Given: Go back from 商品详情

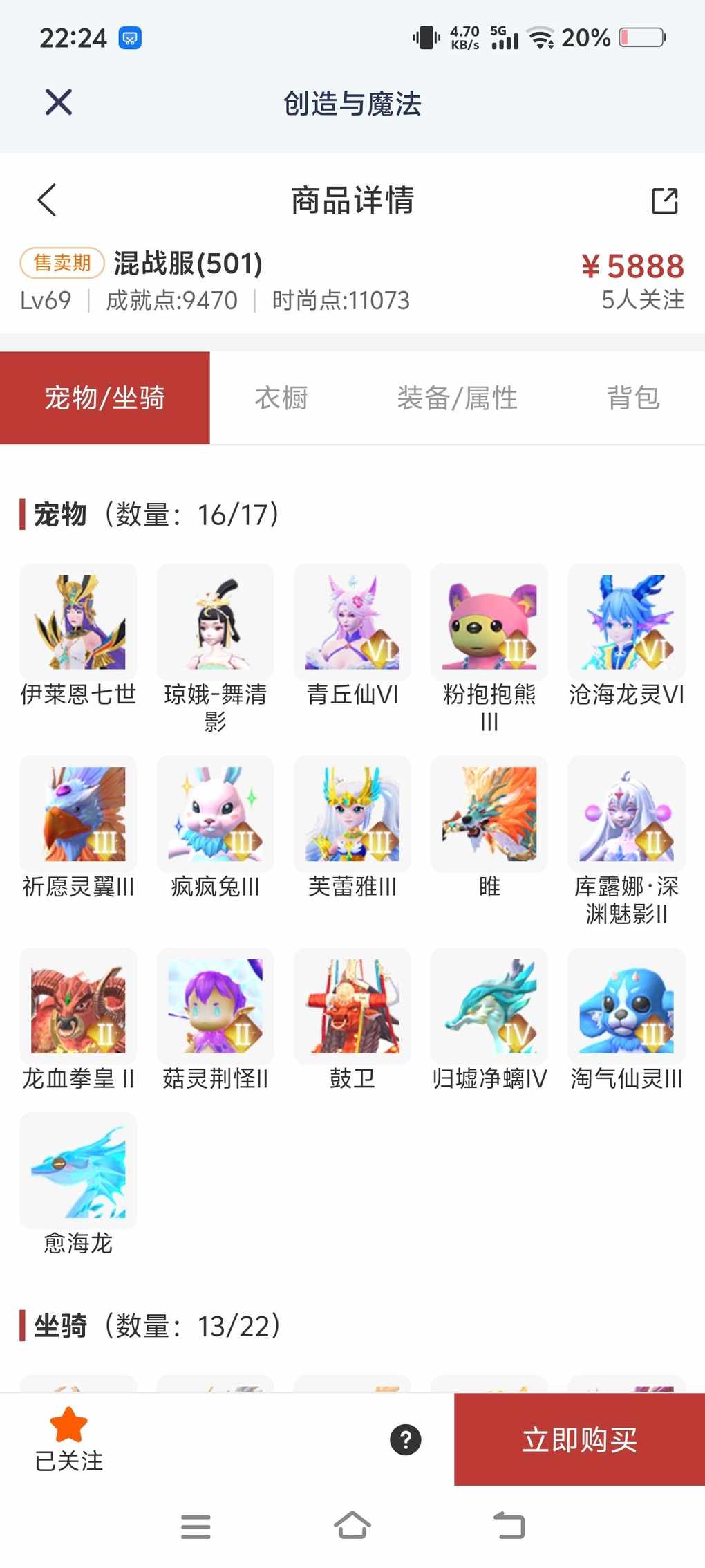Looking at the screenshot, I should click(47, 201).
